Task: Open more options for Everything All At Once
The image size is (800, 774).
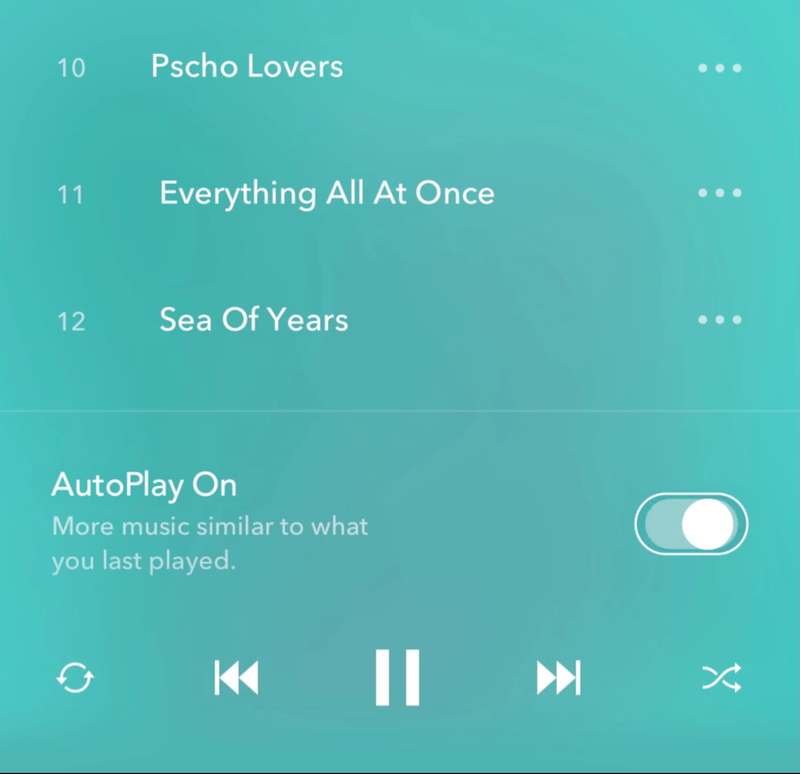Action: pos(720,193)
